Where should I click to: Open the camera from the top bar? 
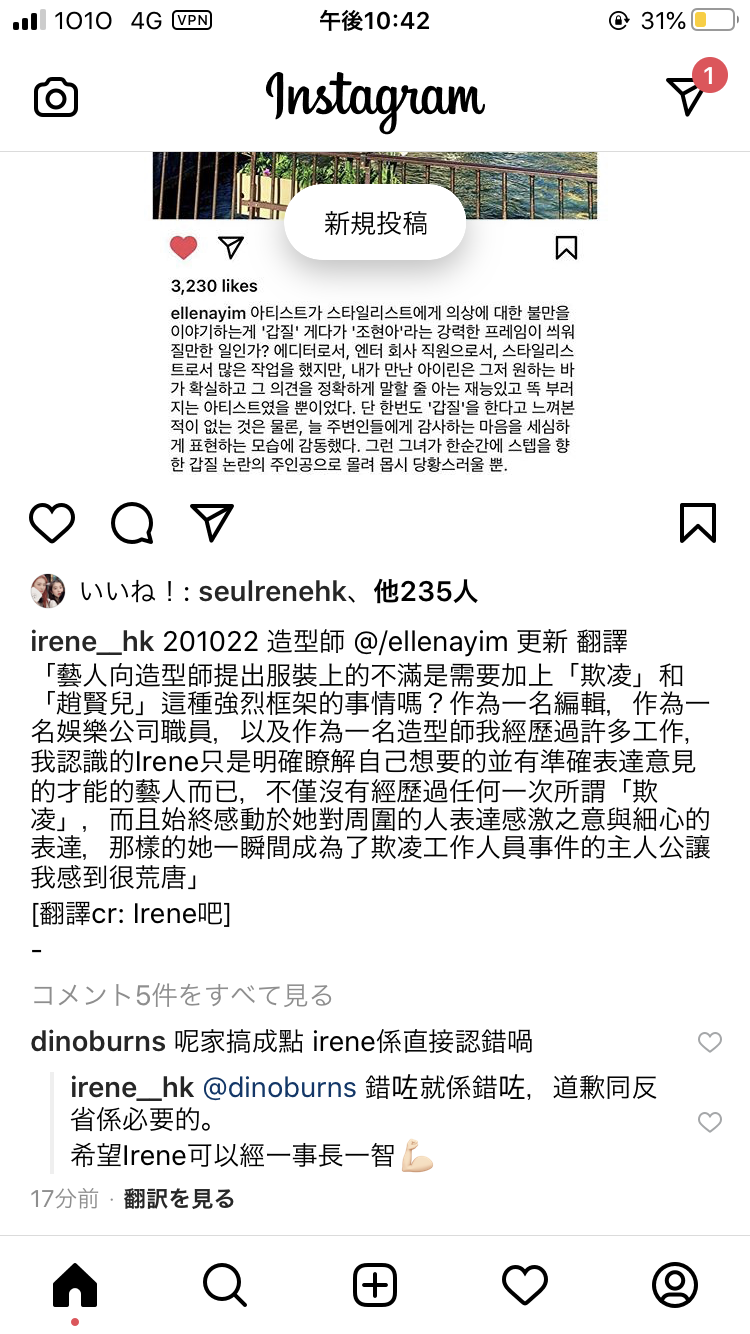56,97
